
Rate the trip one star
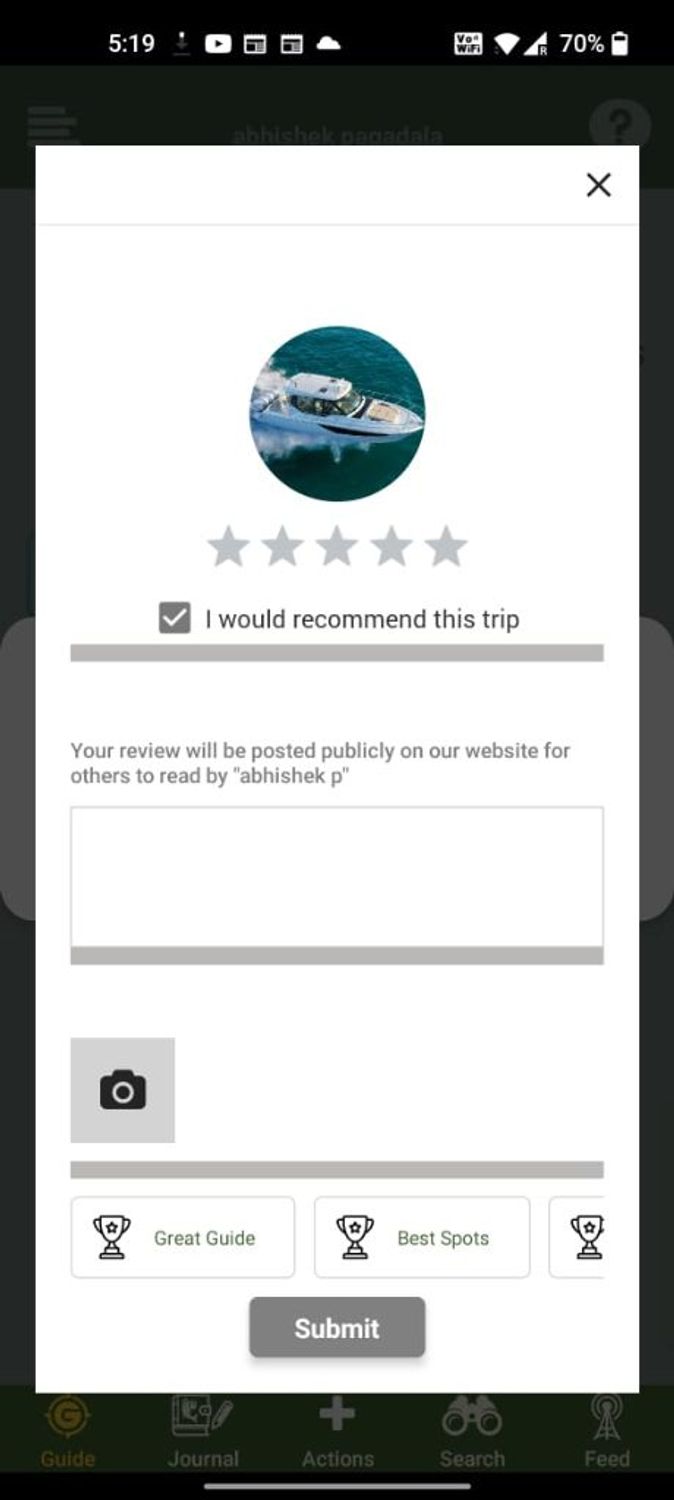click(228, 547)
